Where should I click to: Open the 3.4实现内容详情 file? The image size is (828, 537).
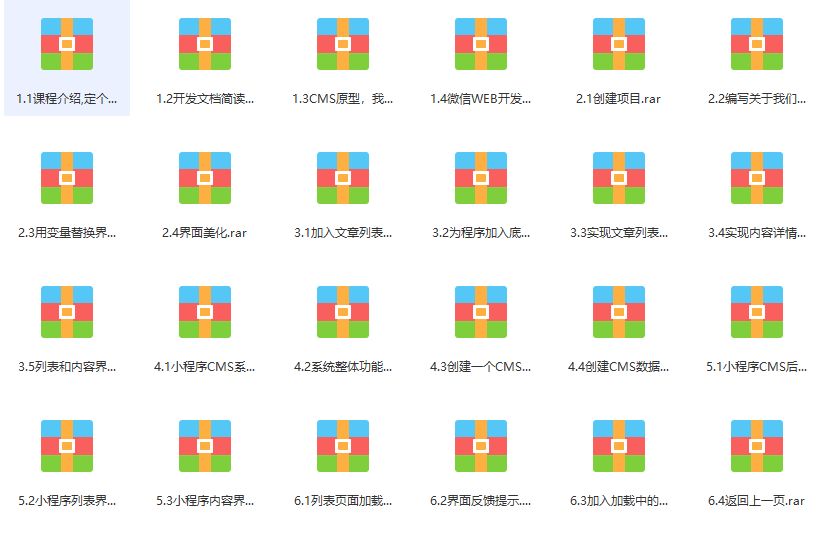point(757,178)
